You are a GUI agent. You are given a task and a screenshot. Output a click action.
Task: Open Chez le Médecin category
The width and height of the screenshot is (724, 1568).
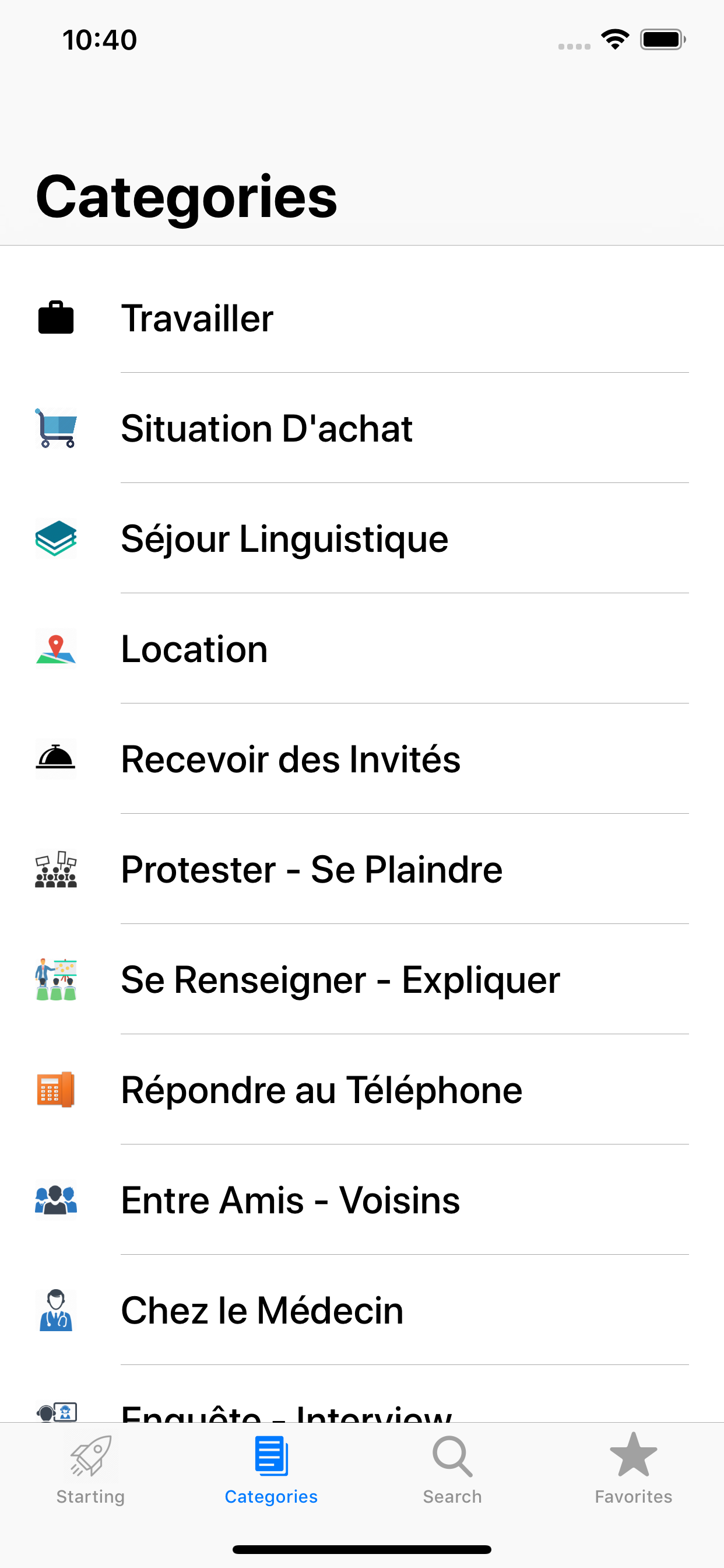(262, 1310)
